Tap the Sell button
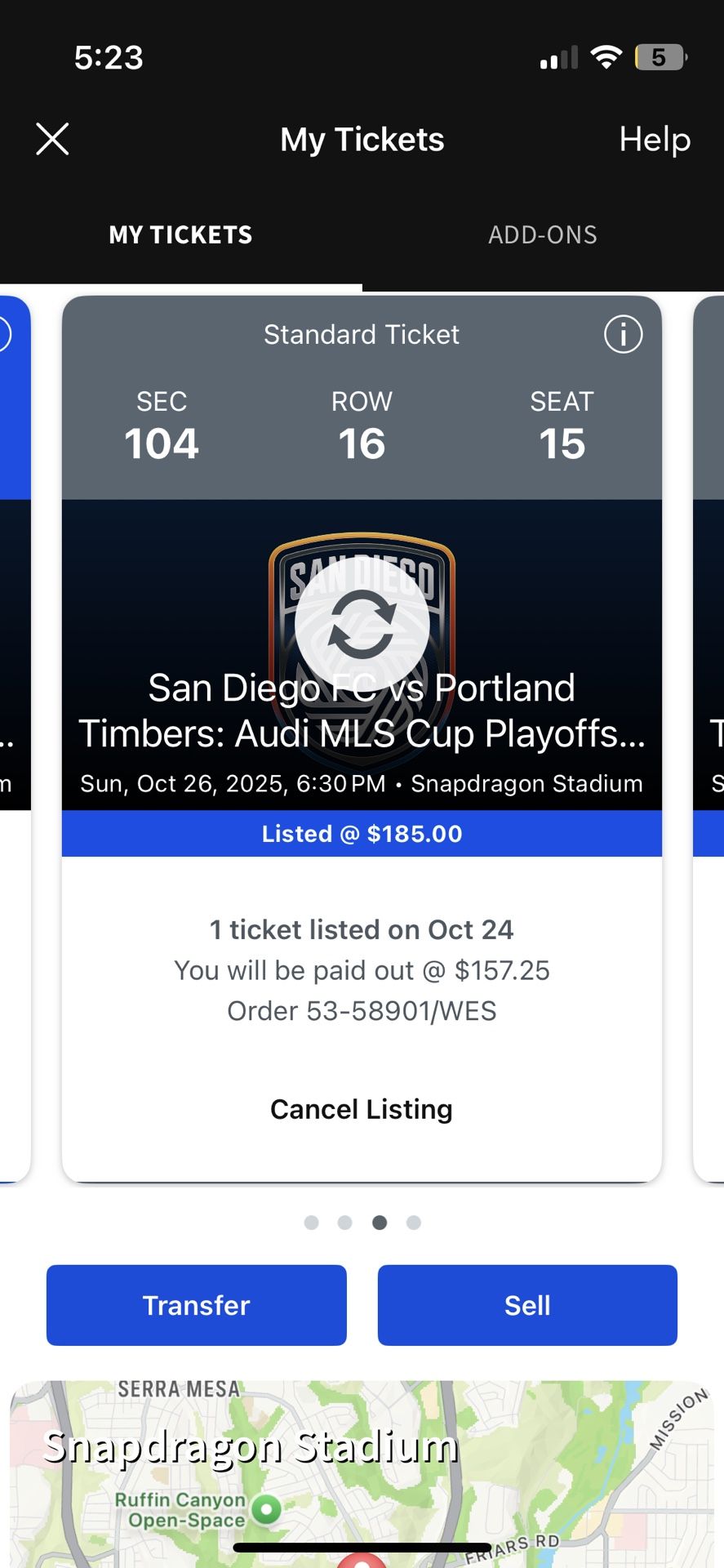Viewport: 724px width, 1568px height. coord(526,1304)
